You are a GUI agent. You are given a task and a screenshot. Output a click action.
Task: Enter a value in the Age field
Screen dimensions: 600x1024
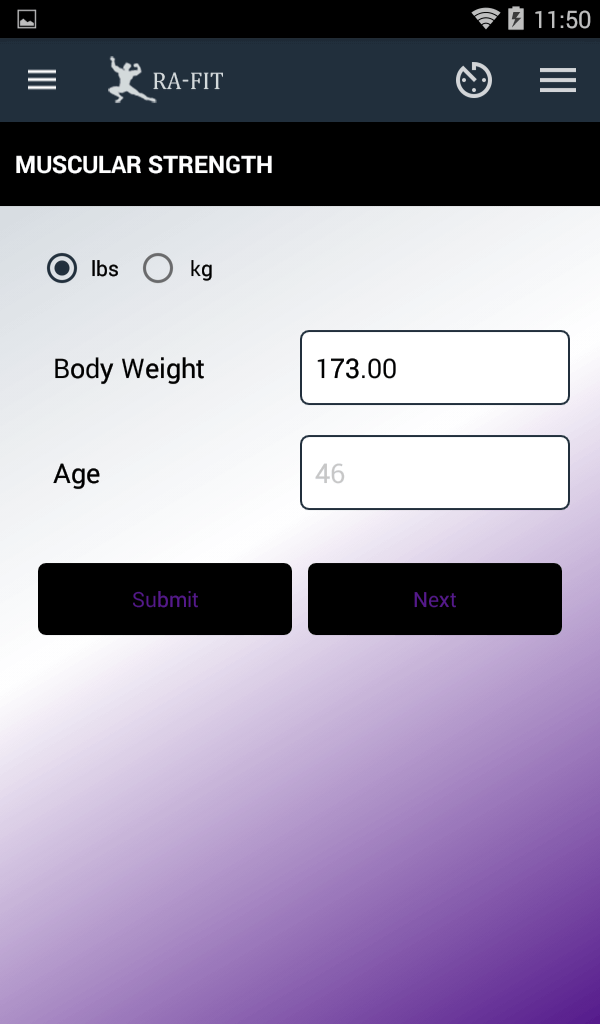435,472
